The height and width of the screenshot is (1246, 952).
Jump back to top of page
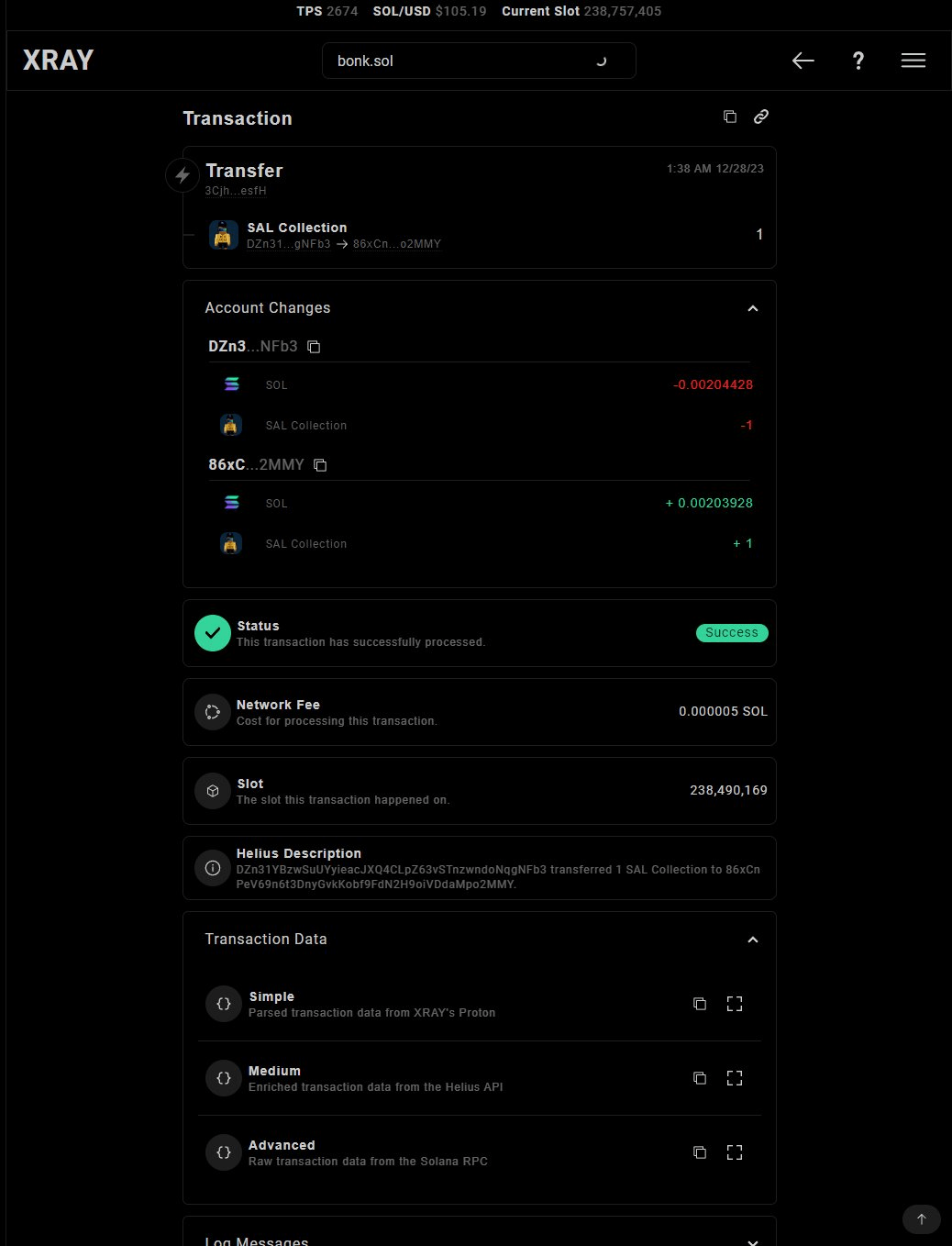[x=921, y=1218]
